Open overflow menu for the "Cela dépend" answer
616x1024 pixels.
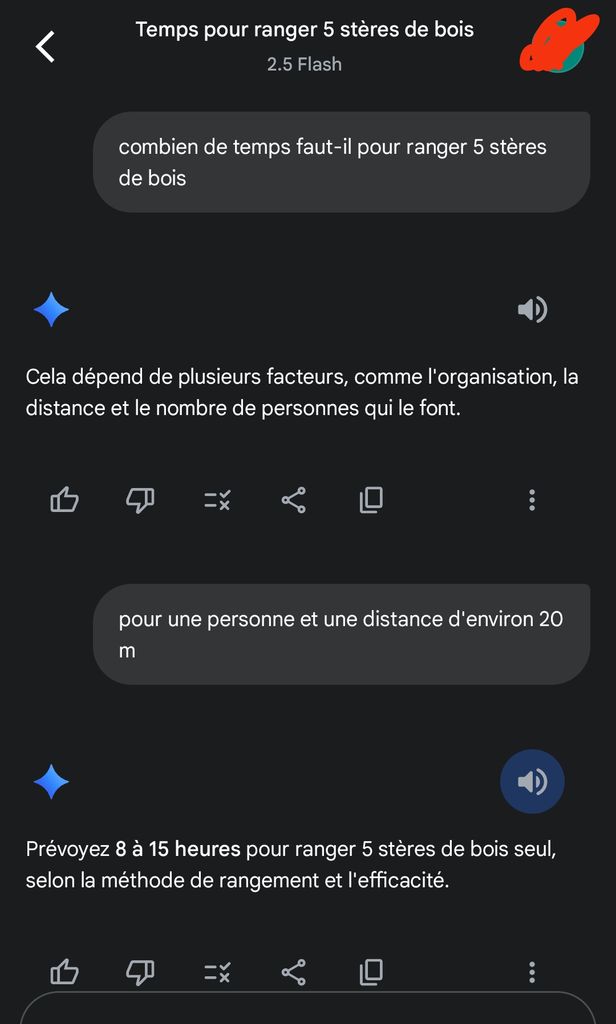pos(532,500)
